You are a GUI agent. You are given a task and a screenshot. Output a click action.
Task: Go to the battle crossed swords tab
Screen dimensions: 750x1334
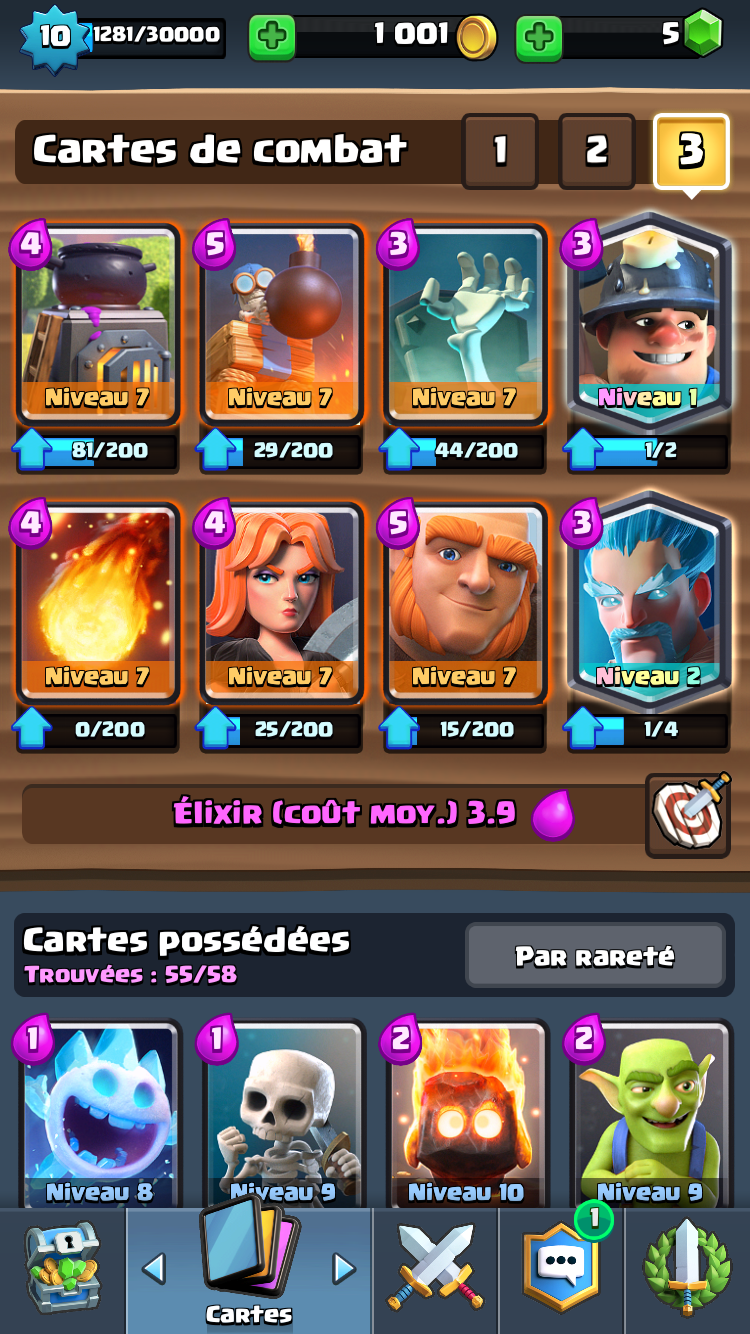[435, 1270]
